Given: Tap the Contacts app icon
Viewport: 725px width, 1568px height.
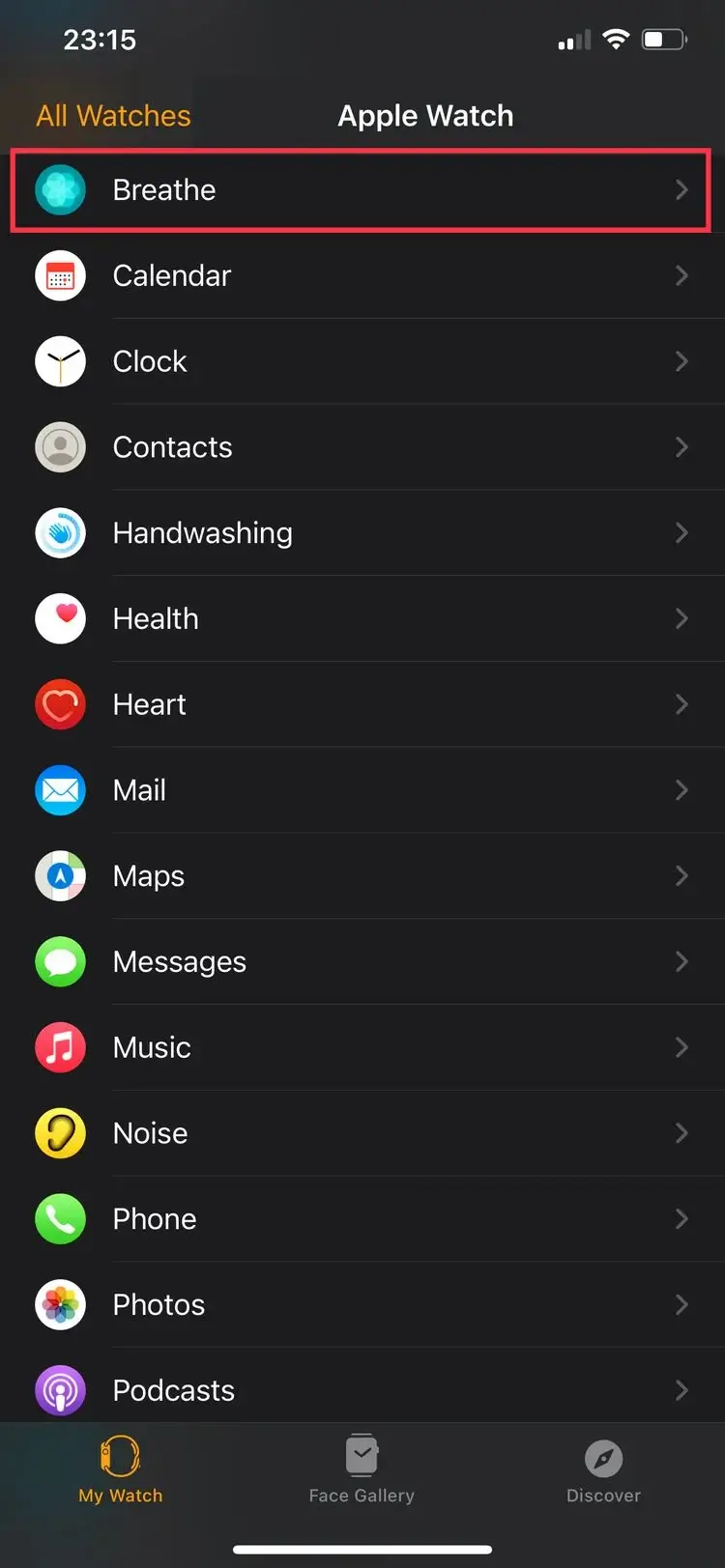Looking at the screenshot, I should tap(60, 447).
